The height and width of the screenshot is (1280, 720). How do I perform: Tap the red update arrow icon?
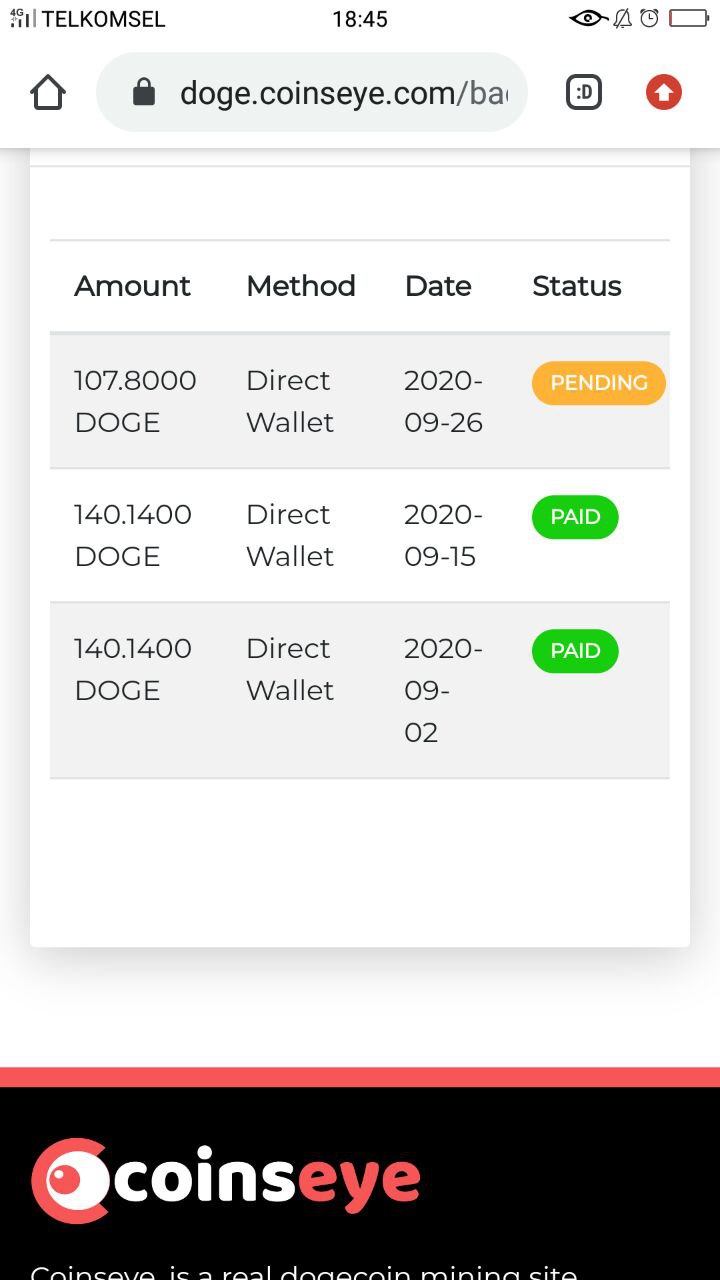(663, 93)
